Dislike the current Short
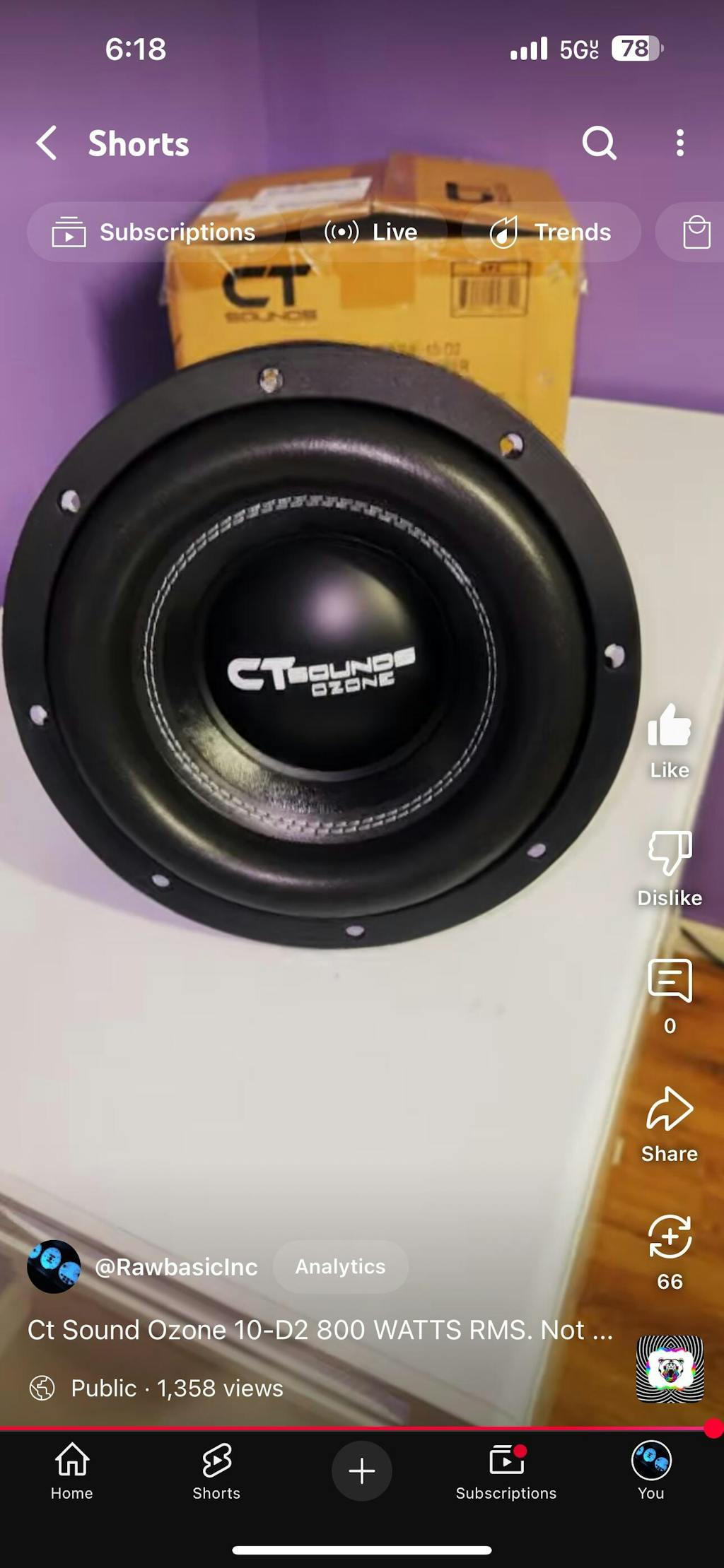 pos(669,859)
